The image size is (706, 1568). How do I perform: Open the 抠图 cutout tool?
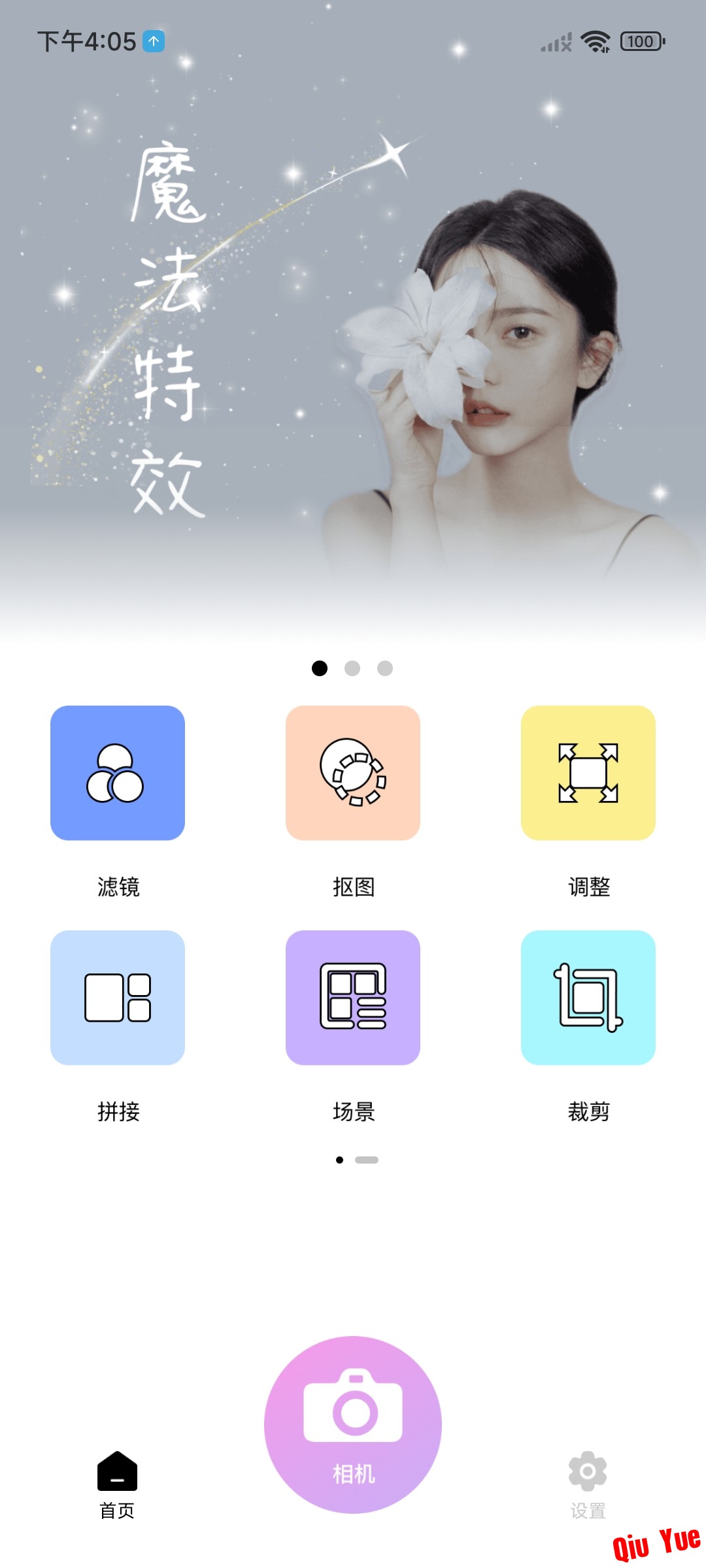pos(353,773)
